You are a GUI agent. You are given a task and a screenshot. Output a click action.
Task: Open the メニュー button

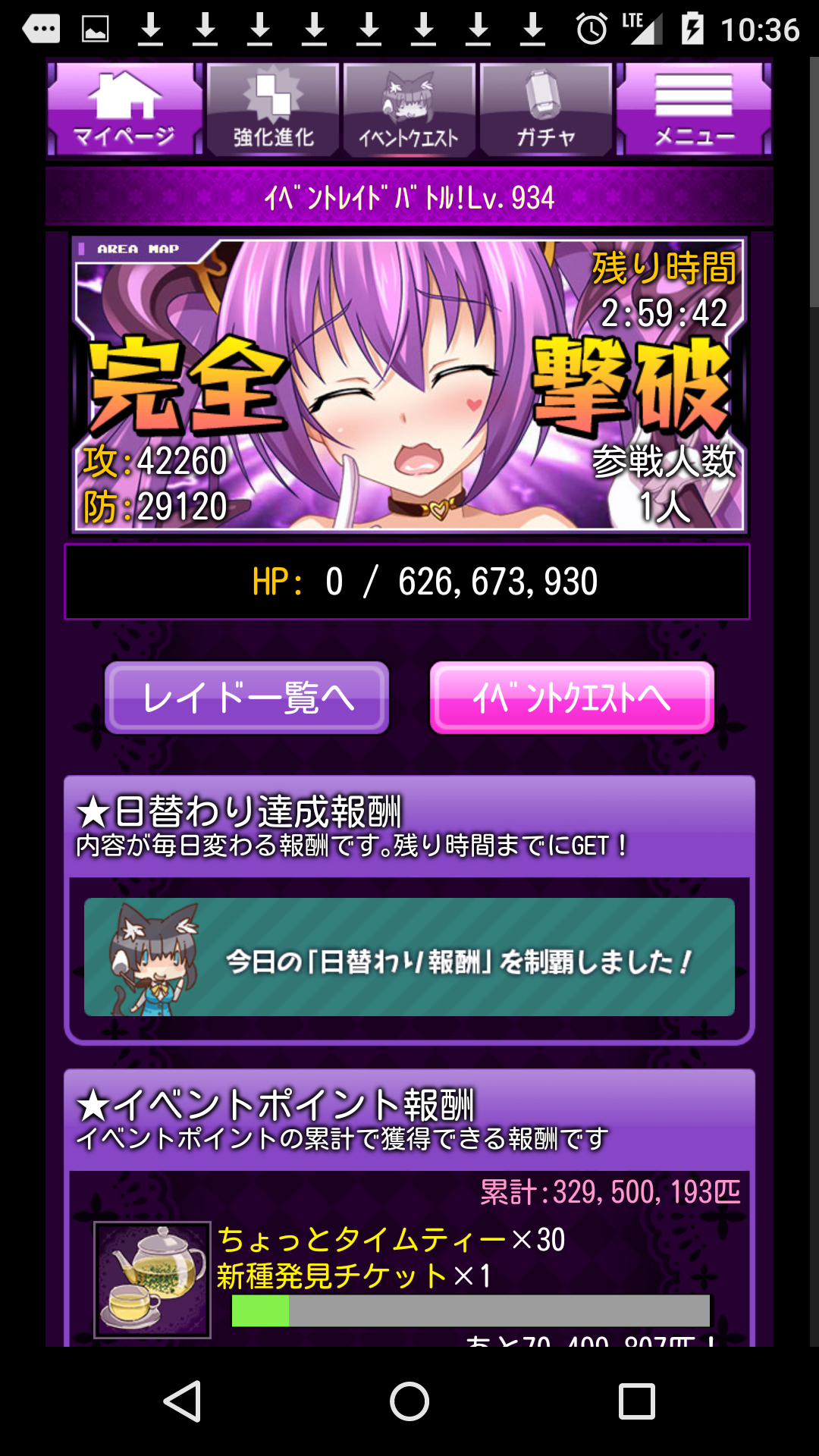click(694, 109)
